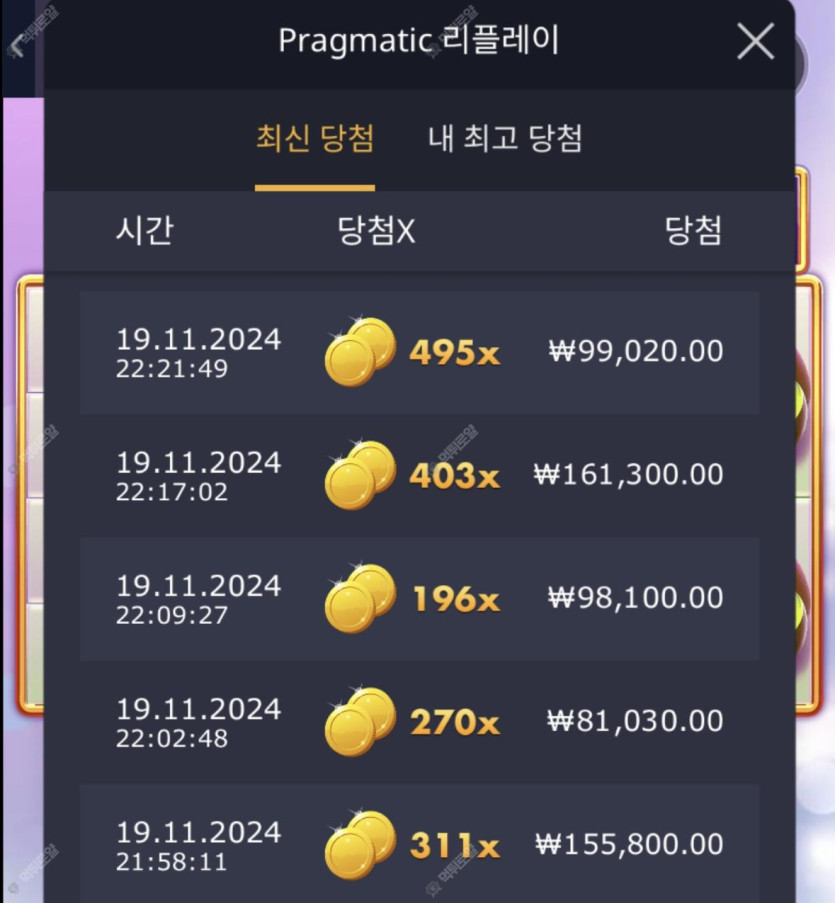Select the 최신 당첨 tab
The width and height of the screenshot is (835, 903).
point(315,139)
